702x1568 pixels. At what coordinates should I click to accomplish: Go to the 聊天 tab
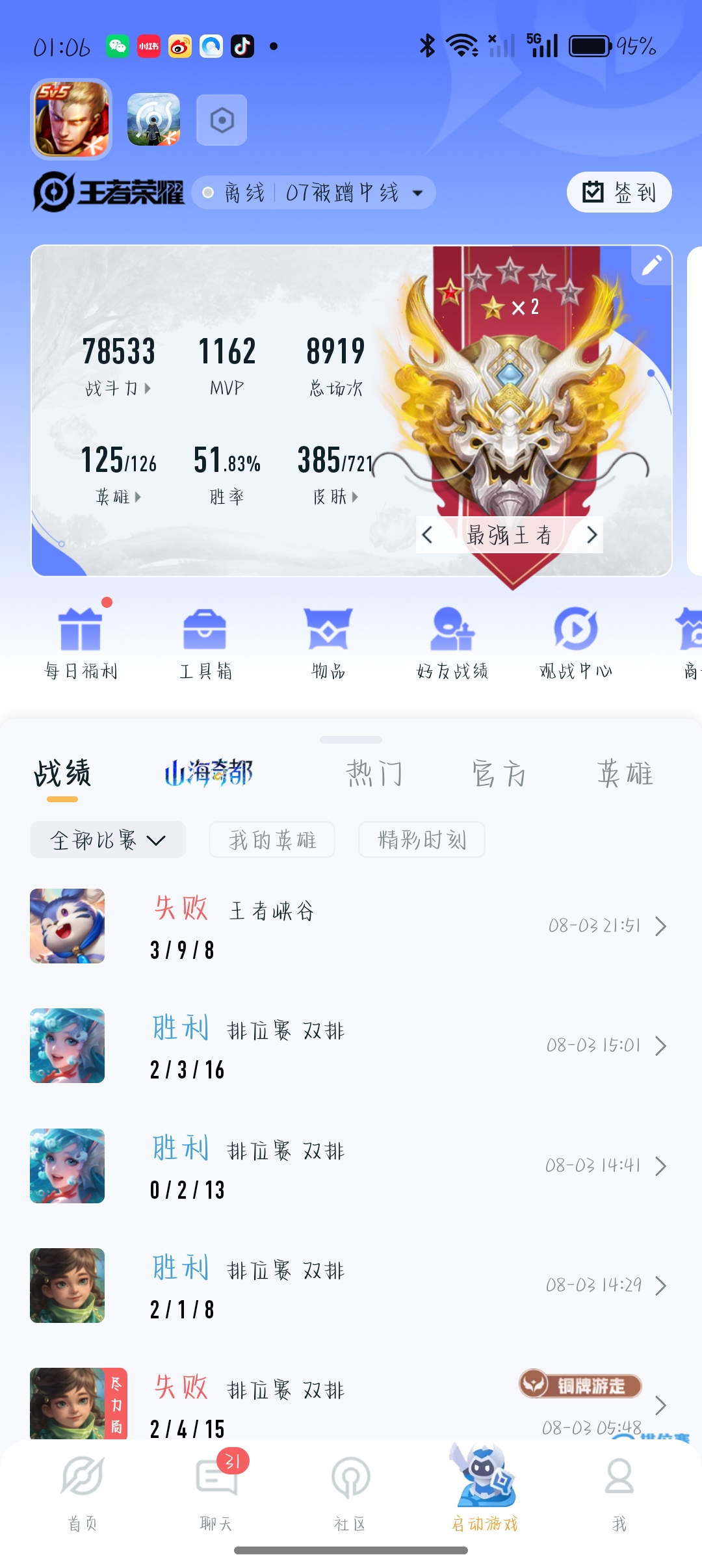coord(216,1489)
